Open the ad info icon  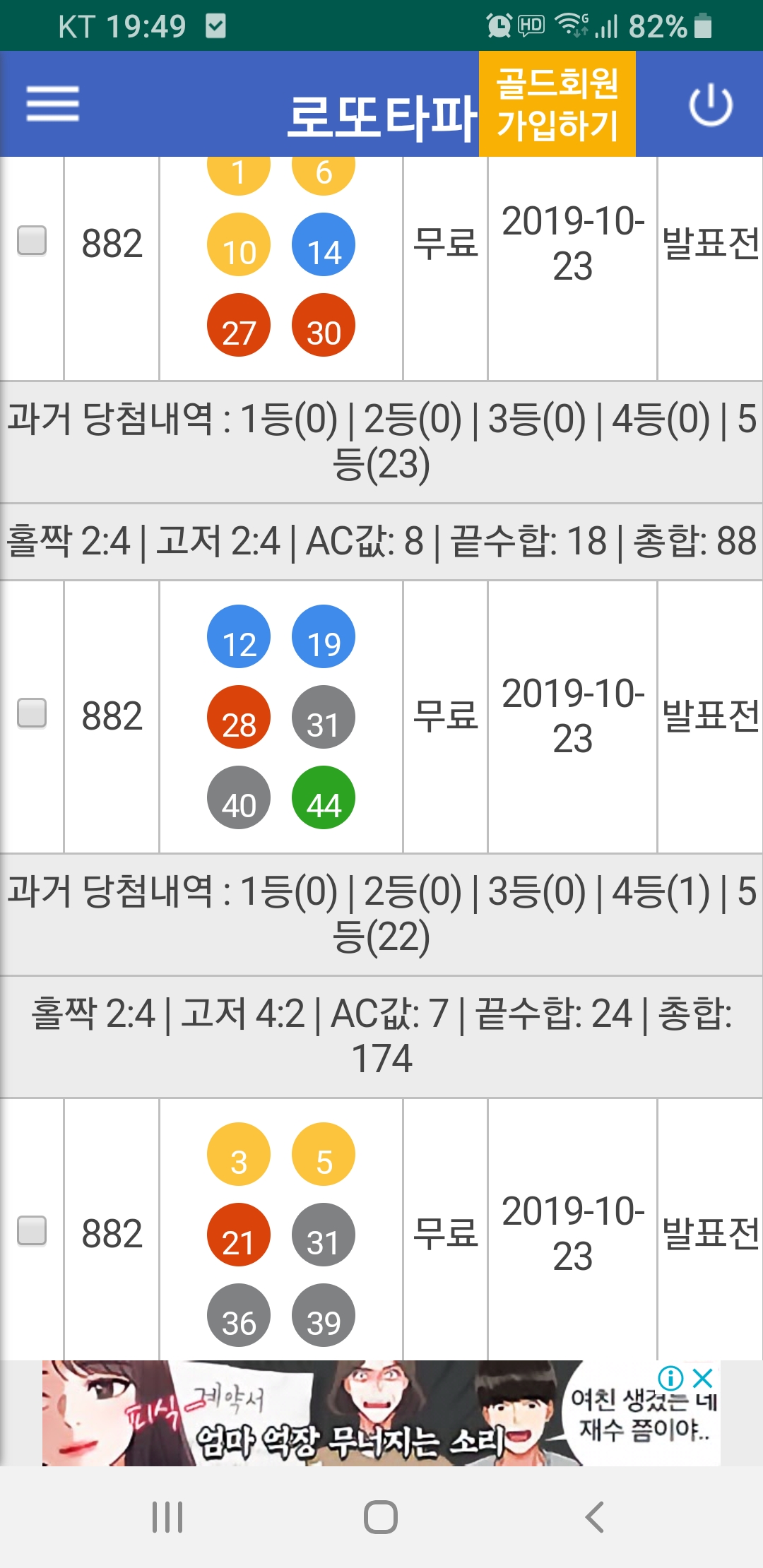tap(670, 1377)
